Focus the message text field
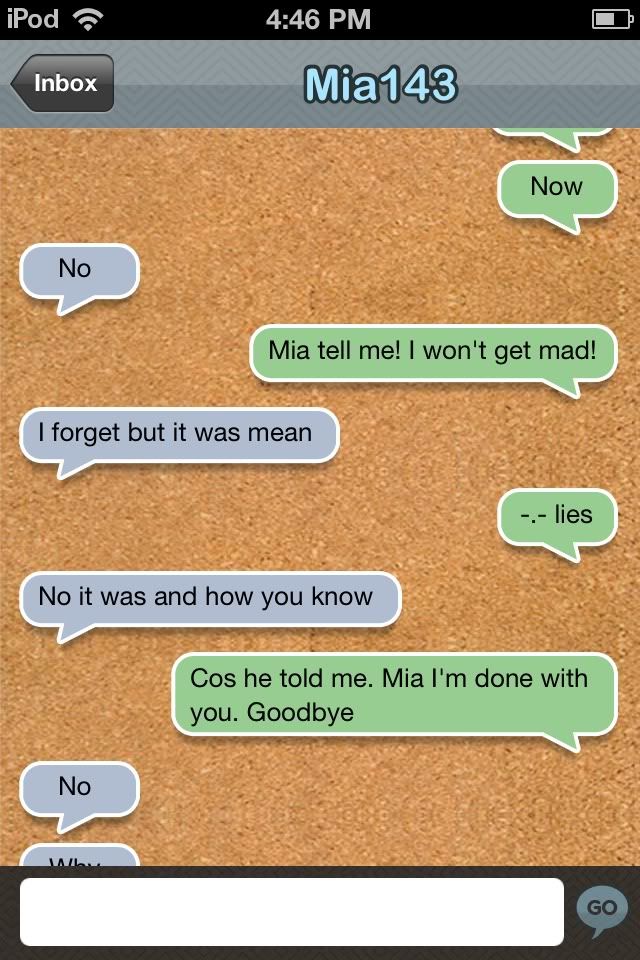 pyautogui.click(x=291, y=911)
